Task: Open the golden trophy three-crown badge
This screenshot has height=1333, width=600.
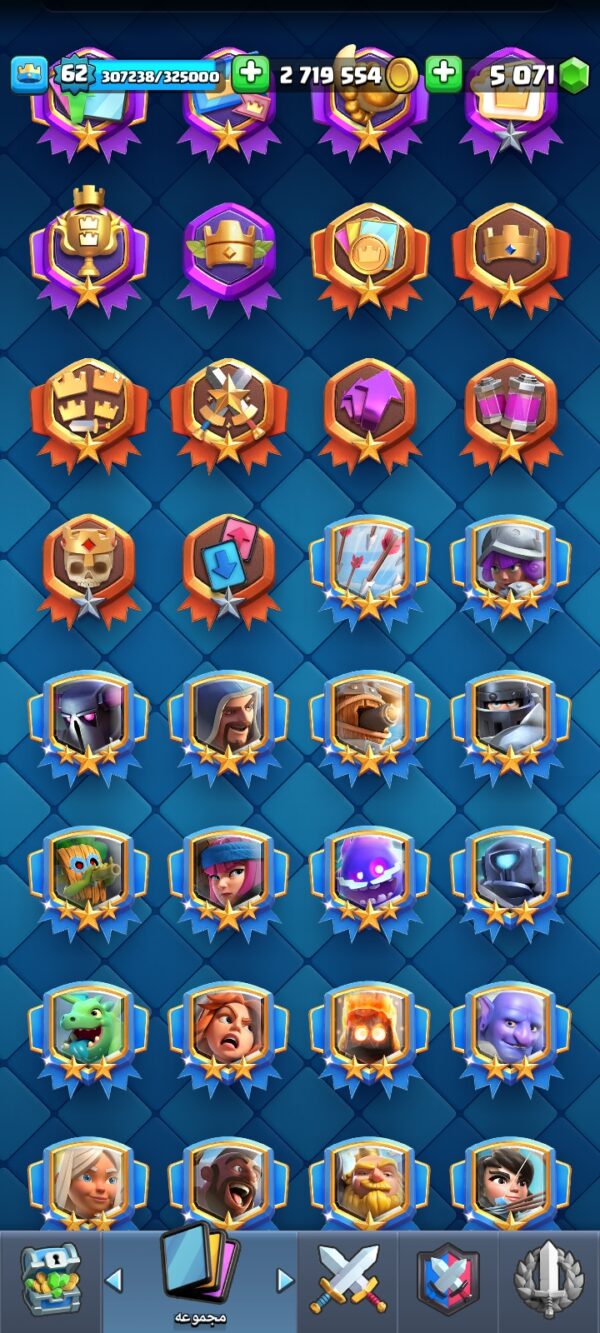Action: (x=89, y=250)
